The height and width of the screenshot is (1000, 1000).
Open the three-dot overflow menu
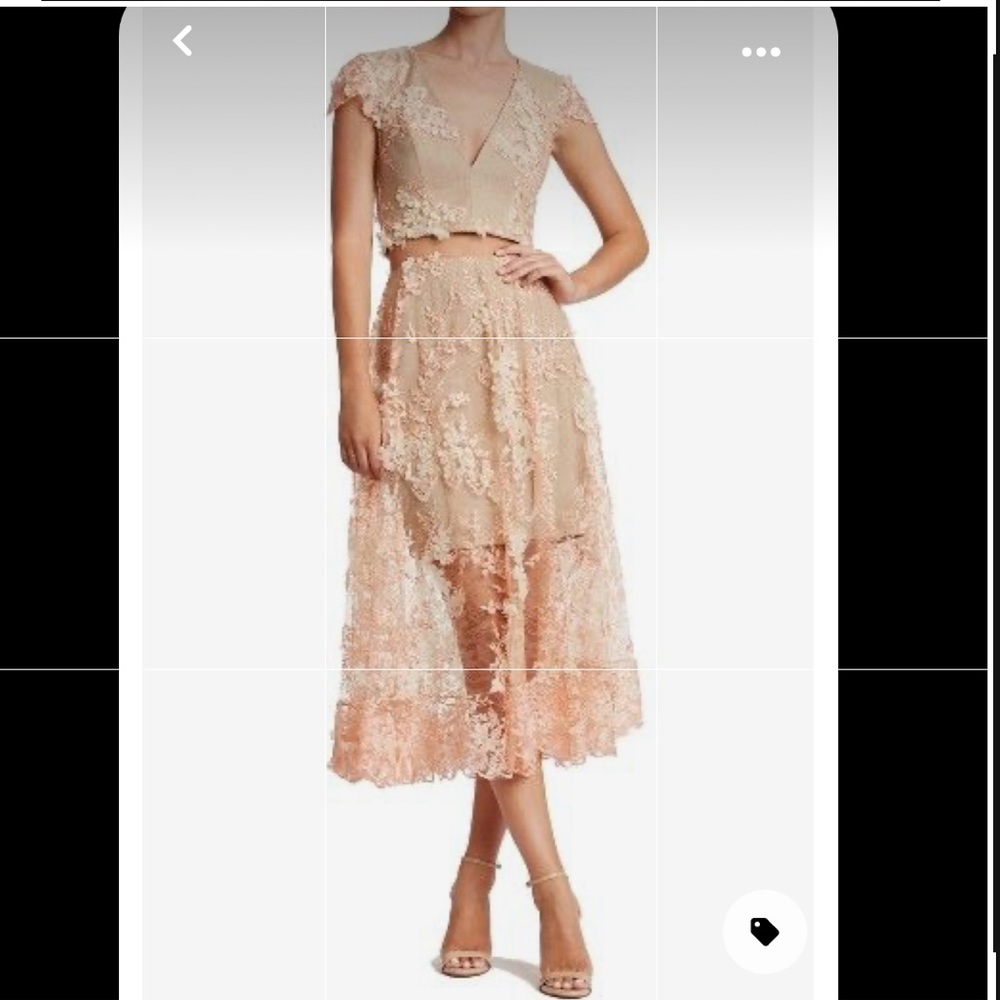pos(761,52)
